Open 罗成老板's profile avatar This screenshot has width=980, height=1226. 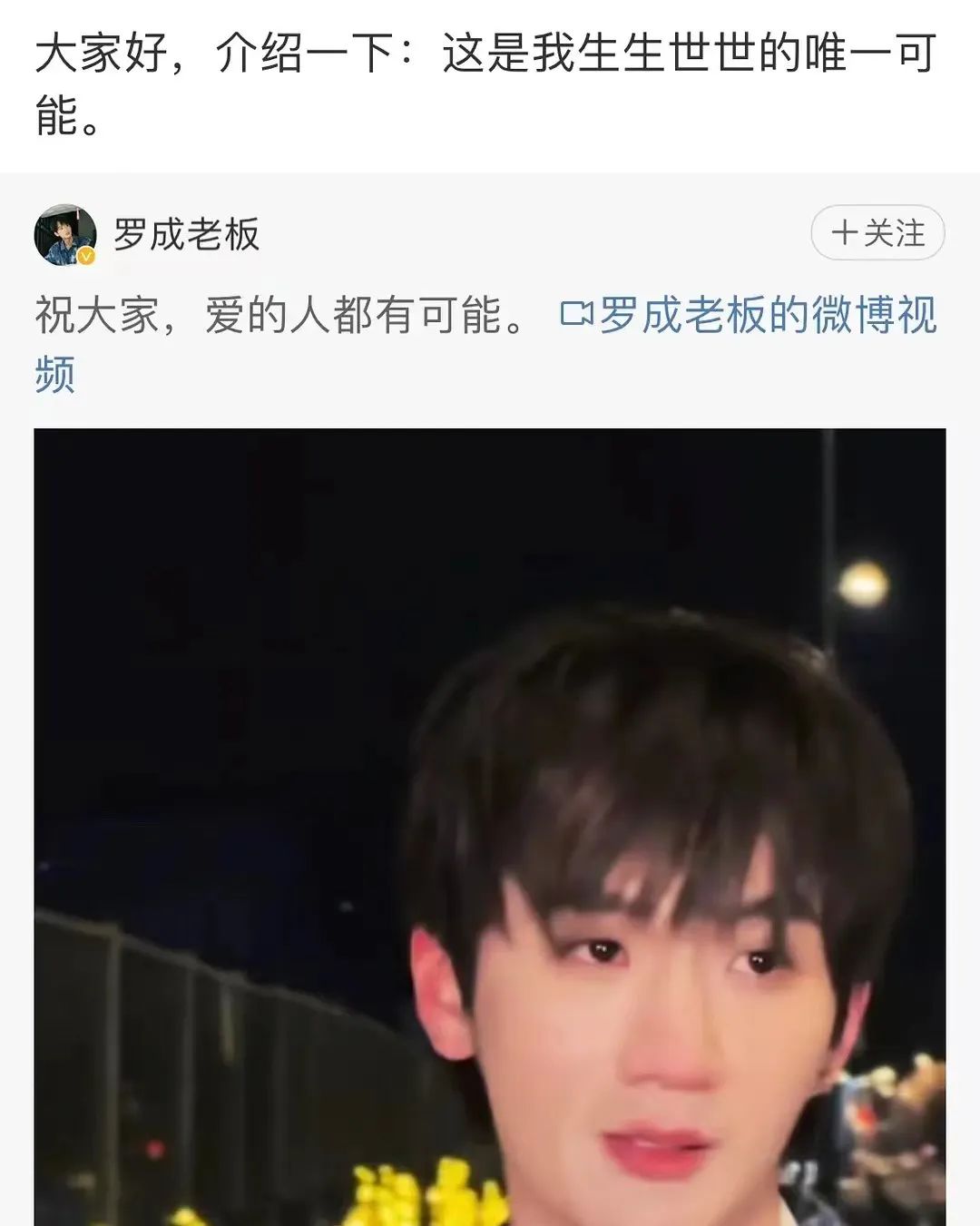[65, 235]
